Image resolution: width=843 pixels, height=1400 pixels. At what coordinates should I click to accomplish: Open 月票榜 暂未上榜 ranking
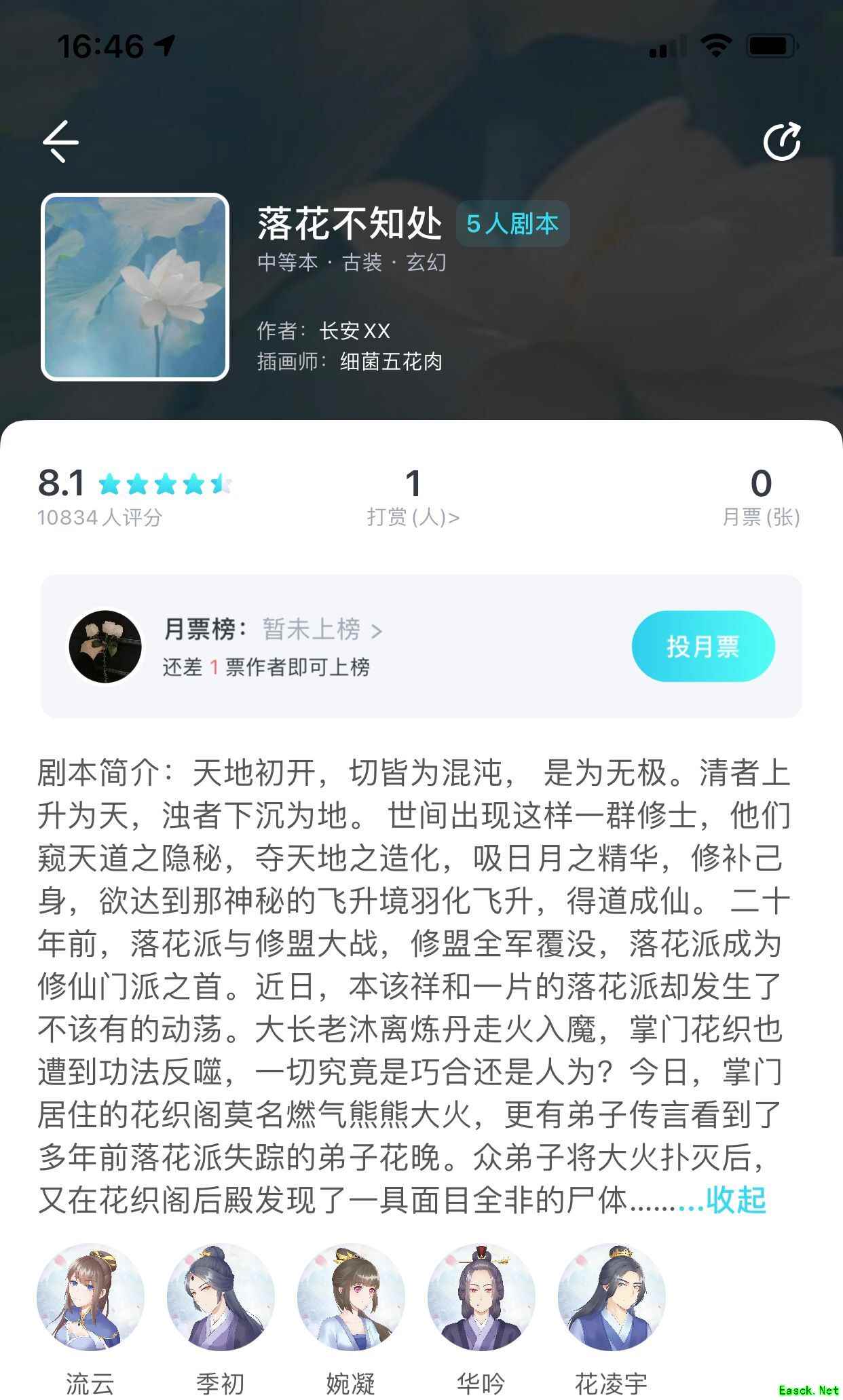322,630
